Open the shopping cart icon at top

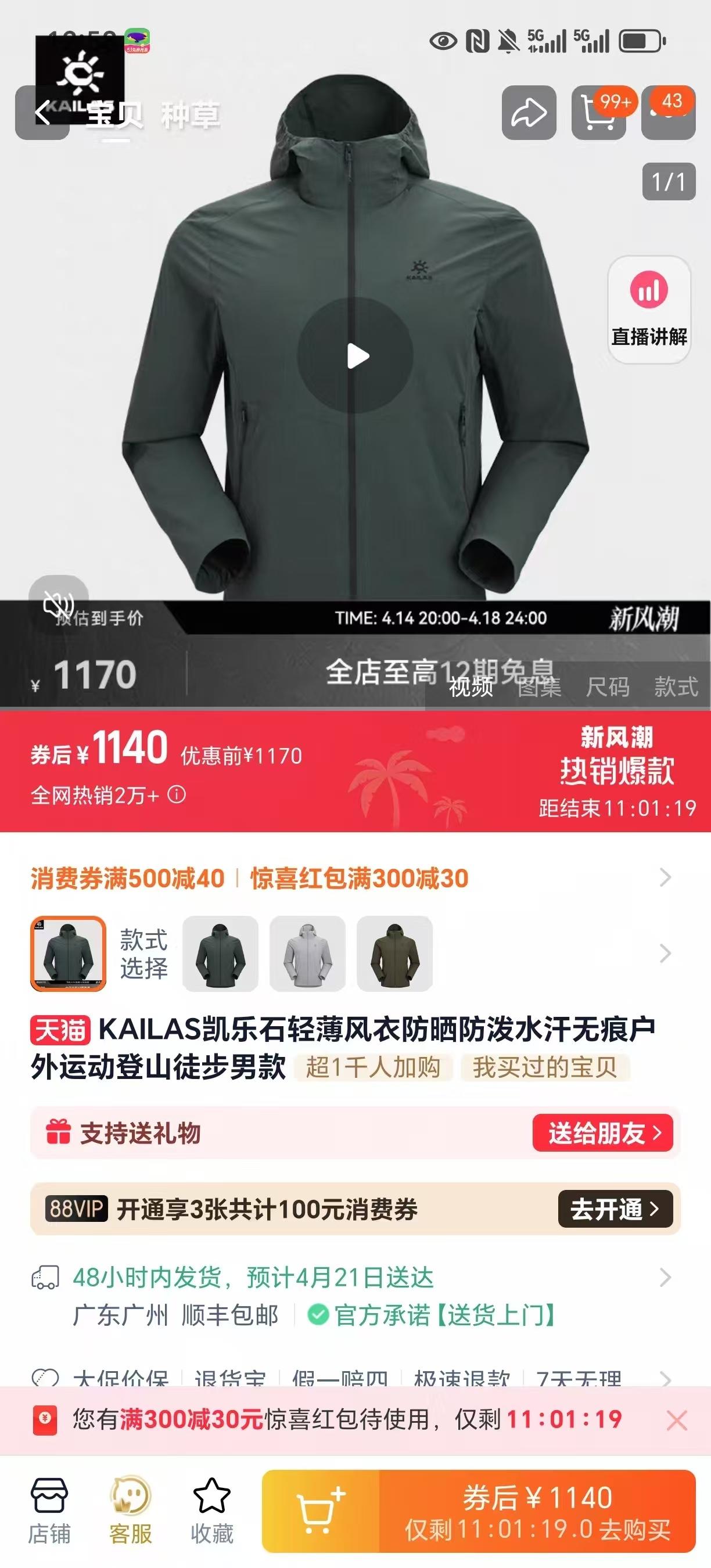coord(598,113)
